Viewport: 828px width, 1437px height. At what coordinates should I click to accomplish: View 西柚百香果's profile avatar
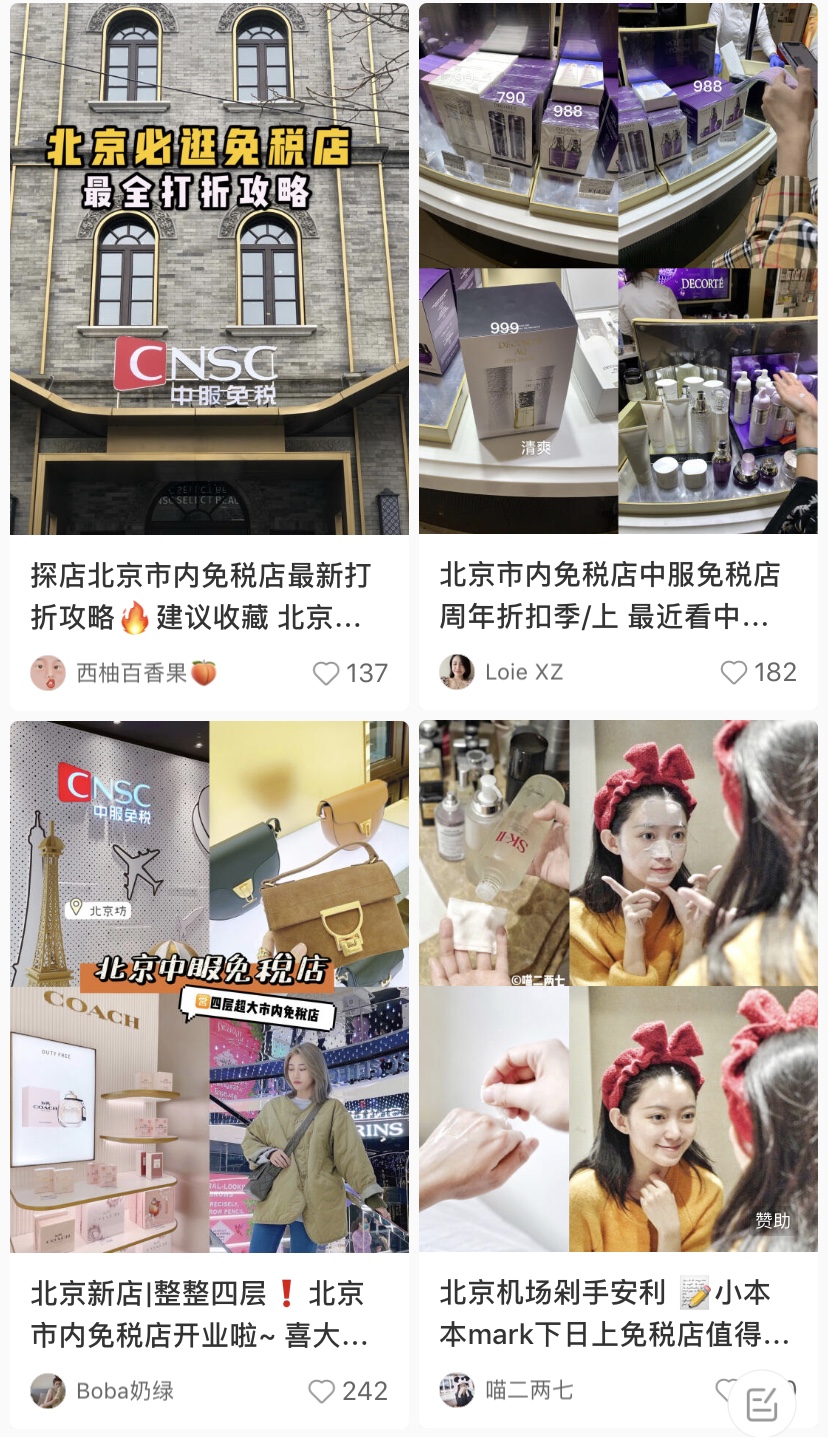point(48,673)
